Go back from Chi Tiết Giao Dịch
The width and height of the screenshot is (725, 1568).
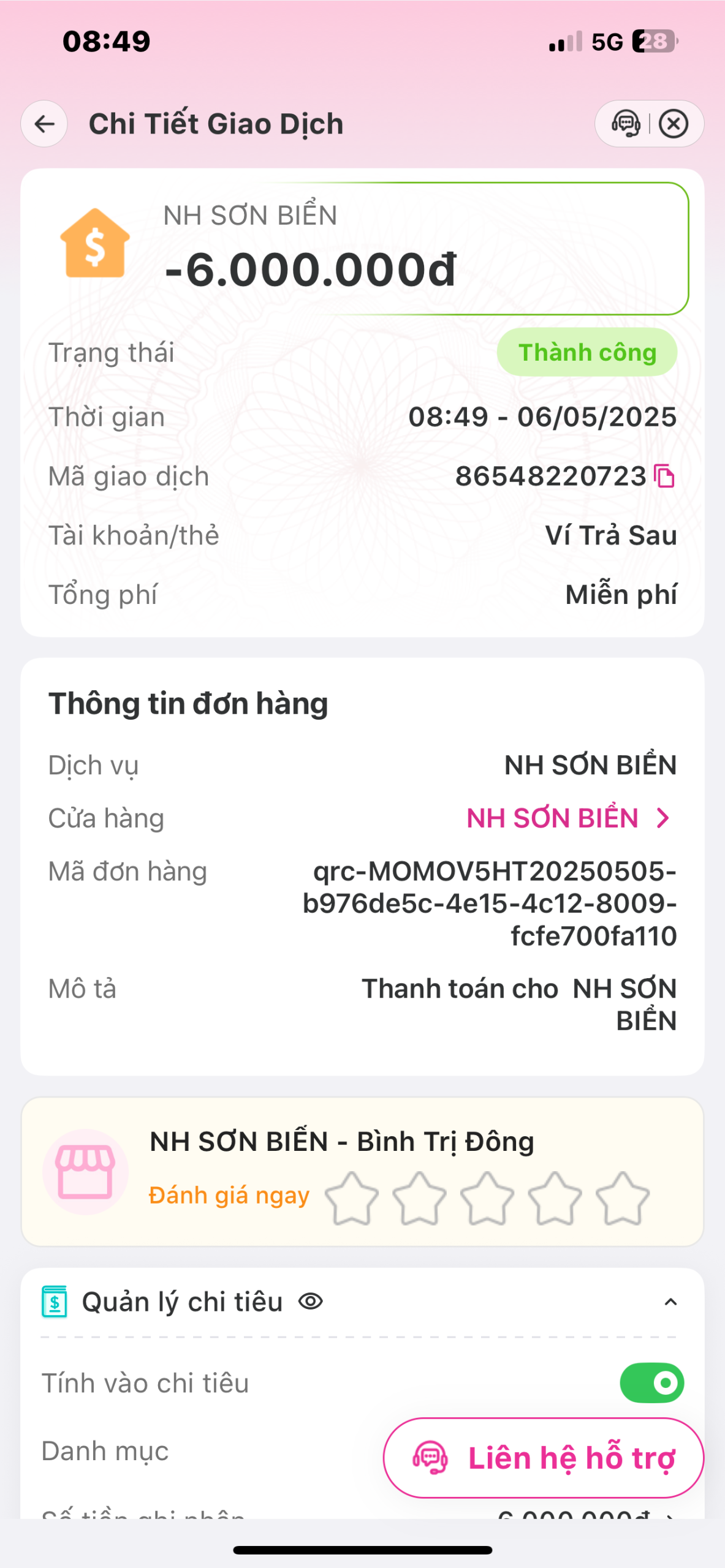pos(44,124)
